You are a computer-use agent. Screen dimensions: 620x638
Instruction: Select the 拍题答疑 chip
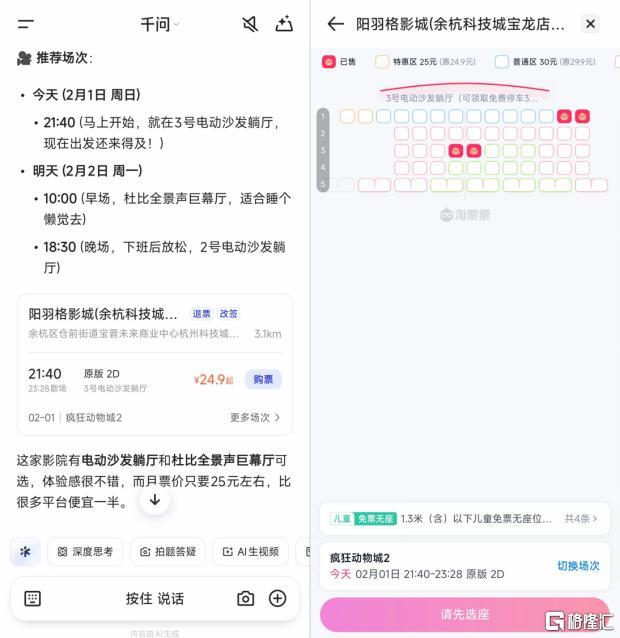coord(168,551)
